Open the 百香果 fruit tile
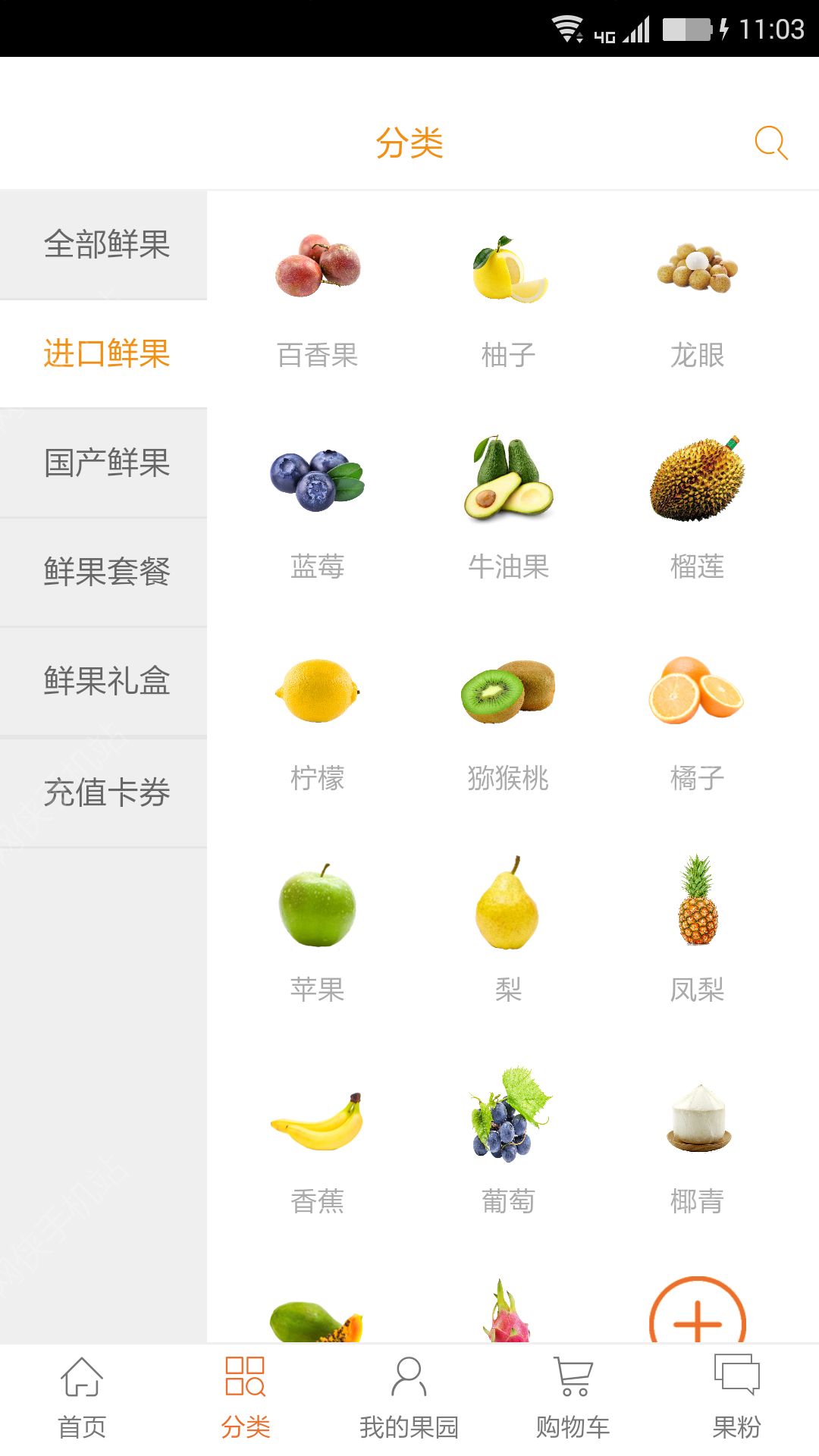Image resolution: width=819 pixels, height=1456 pixels. 318,296
